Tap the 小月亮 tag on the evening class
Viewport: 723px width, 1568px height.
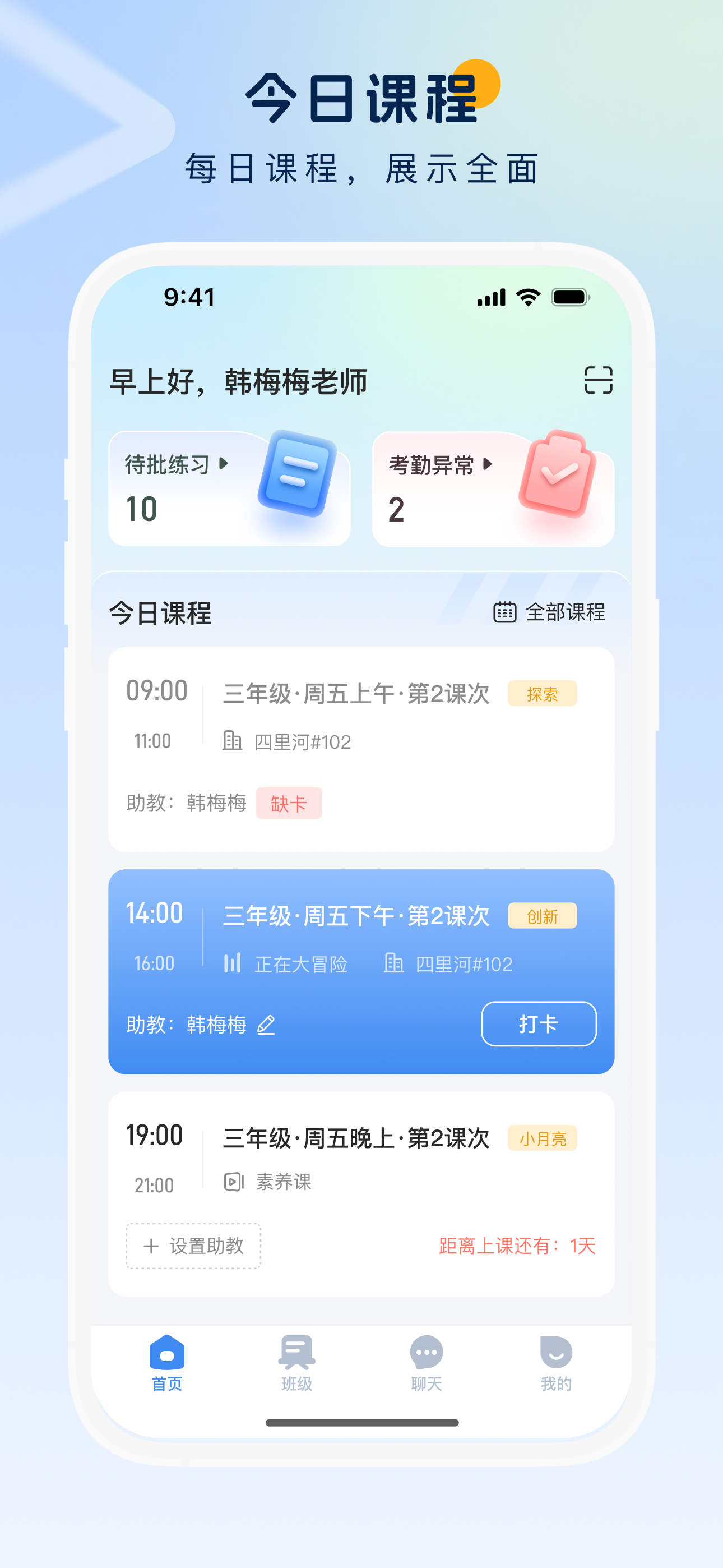pos(543,1137)
